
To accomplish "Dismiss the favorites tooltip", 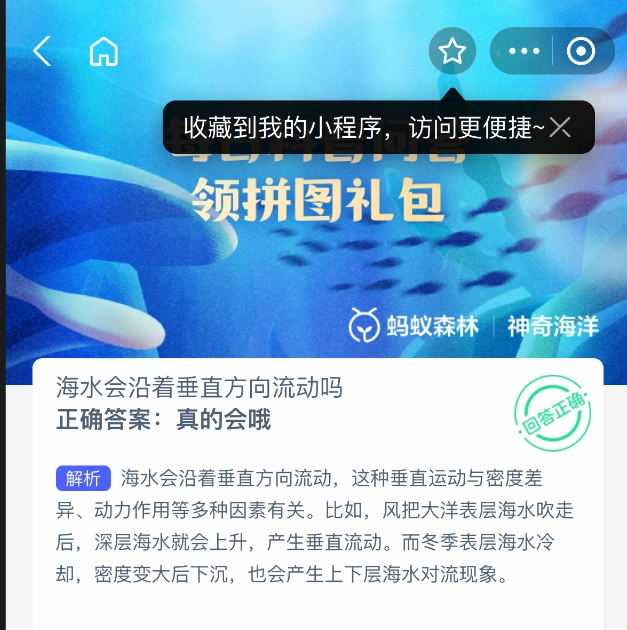I will tap(560, 127).
